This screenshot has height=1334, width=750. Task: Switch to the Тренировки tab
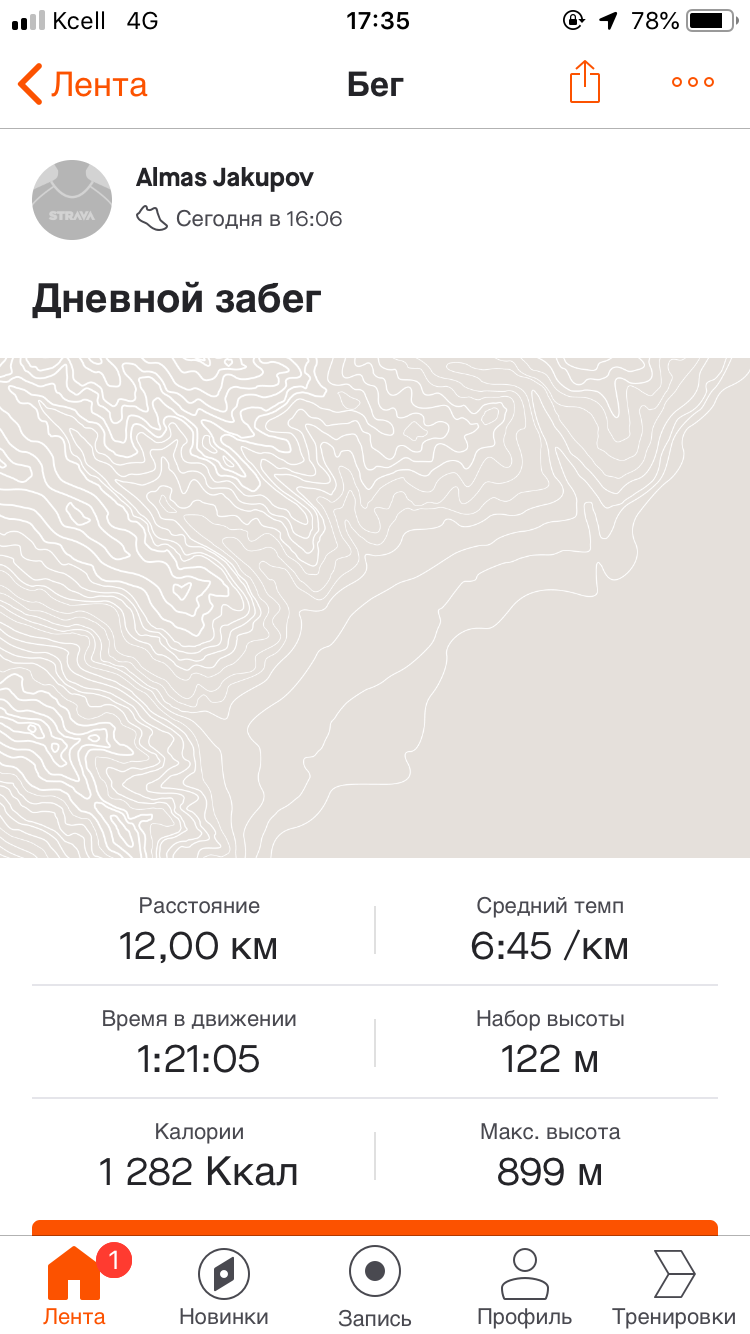(x=673, y=1286)
